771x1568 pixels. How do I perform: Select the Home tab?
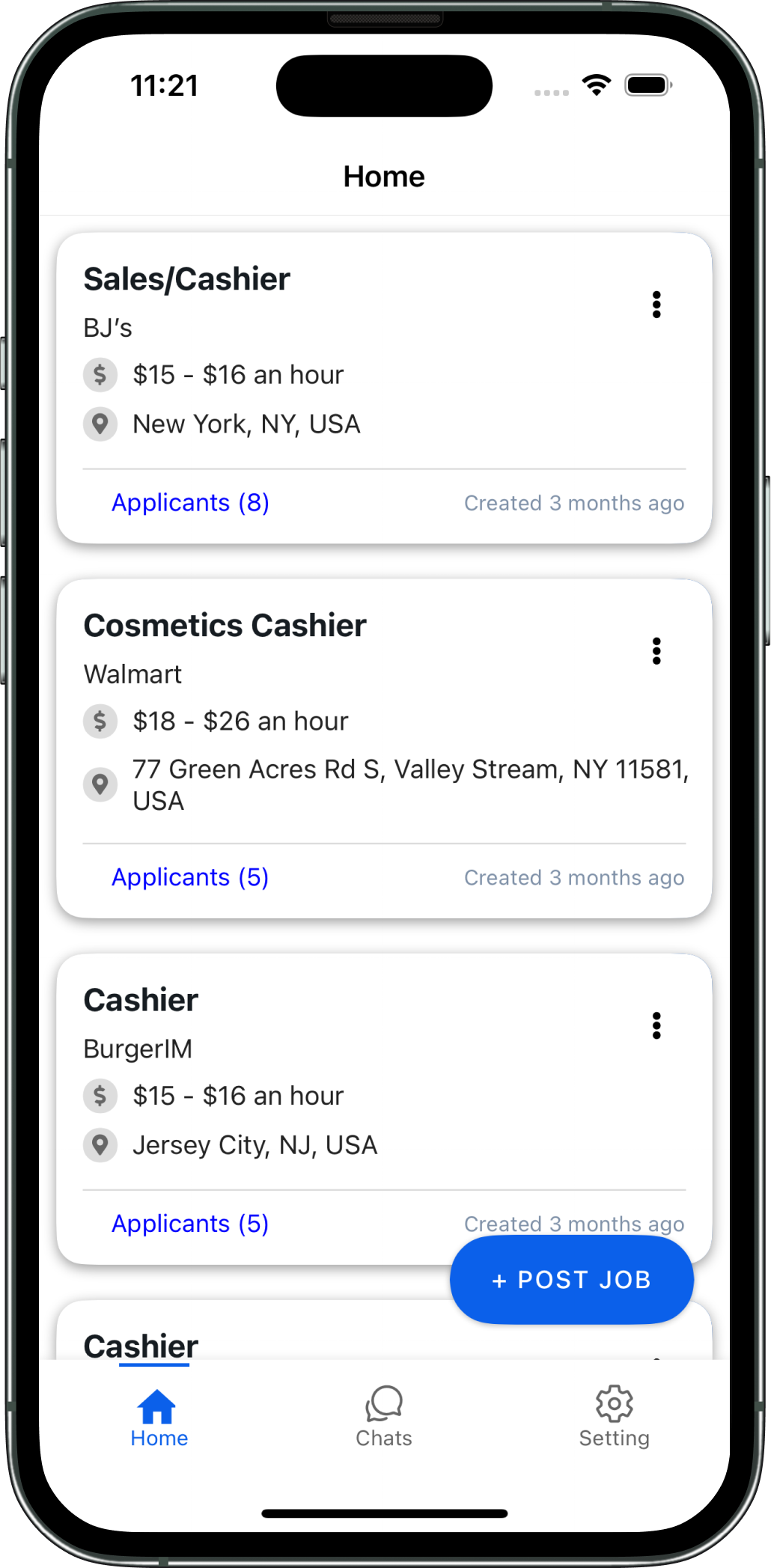point(159,1417)
